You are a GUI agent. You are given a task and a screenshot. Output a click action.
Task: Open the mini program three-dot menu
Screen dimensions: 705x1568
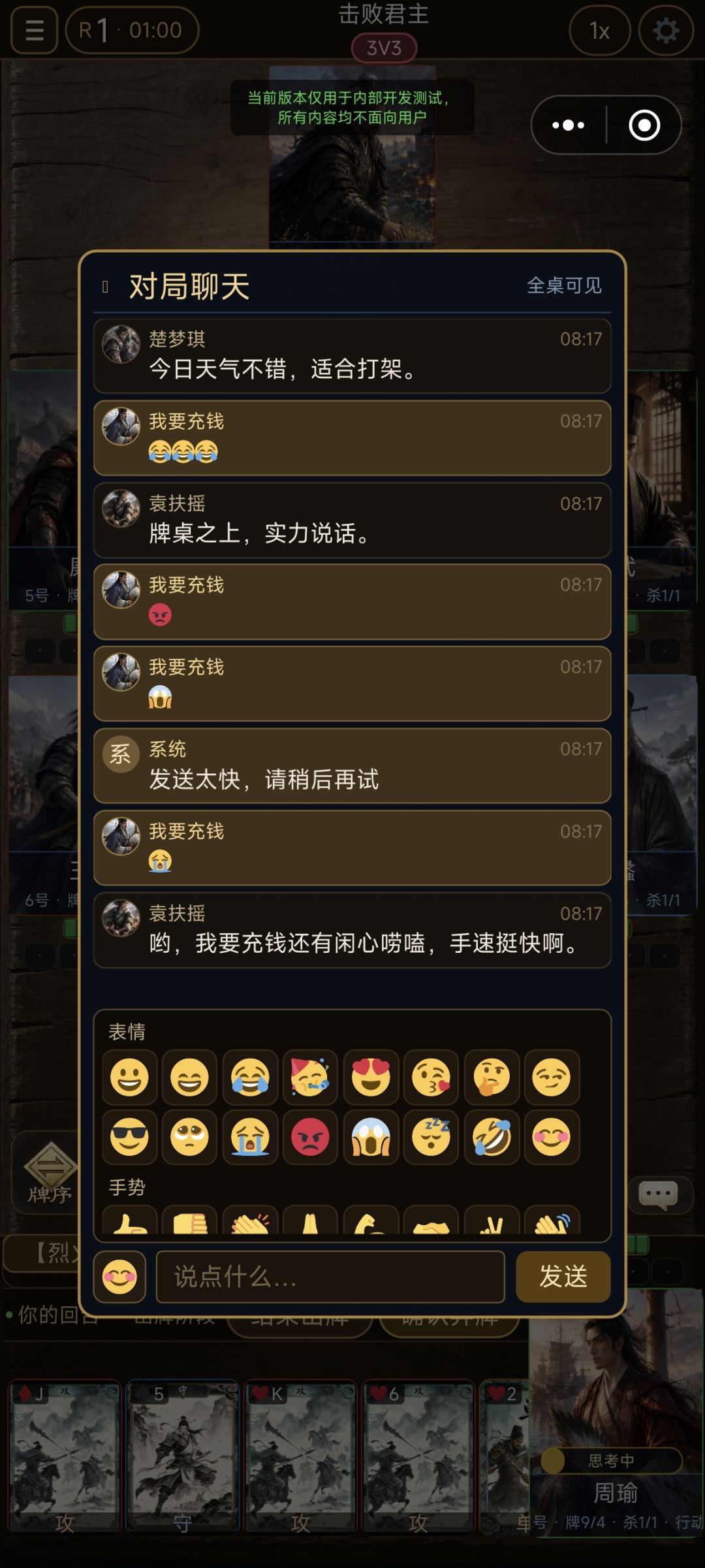point(569,125)
